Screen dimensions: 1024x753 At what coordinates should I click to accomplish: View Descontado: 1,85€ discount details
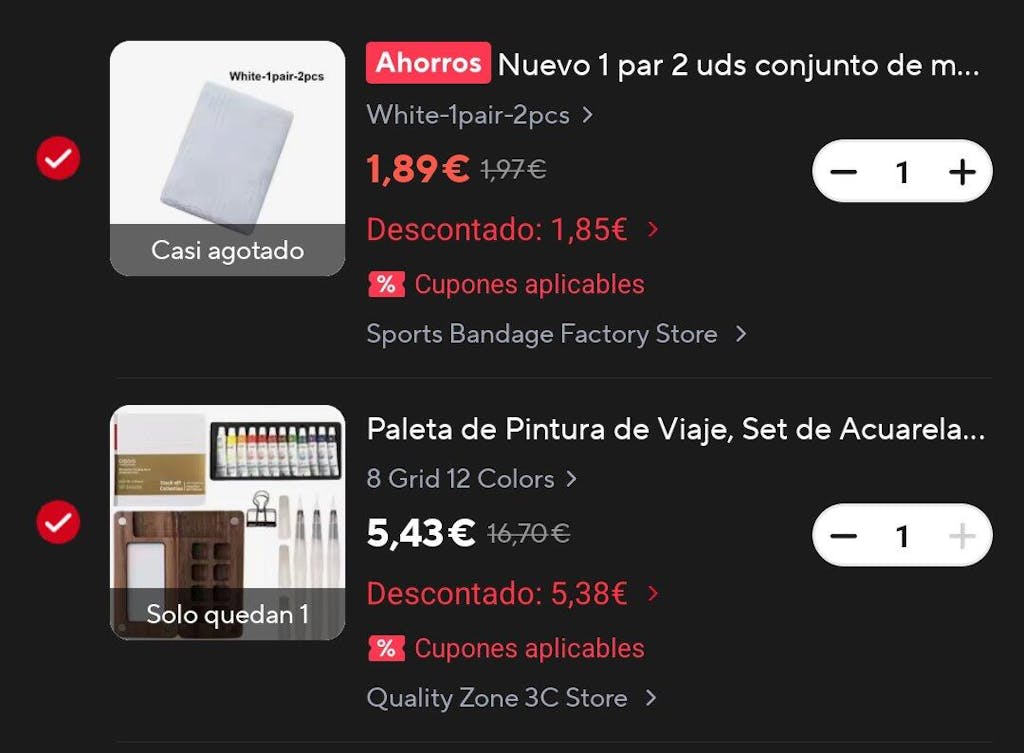(512, 230)
